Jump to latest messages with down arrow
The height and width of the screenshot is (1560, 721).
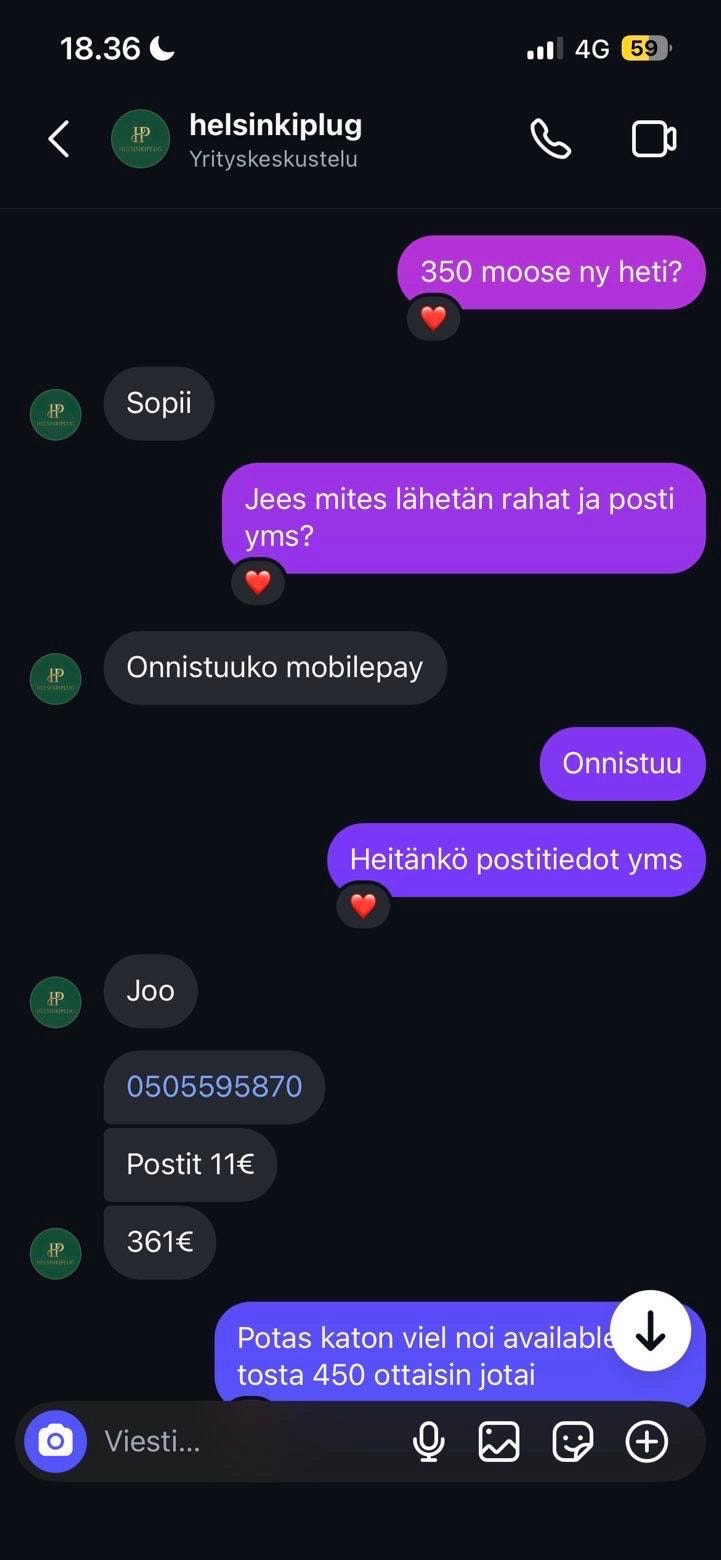click(650, 1331)
